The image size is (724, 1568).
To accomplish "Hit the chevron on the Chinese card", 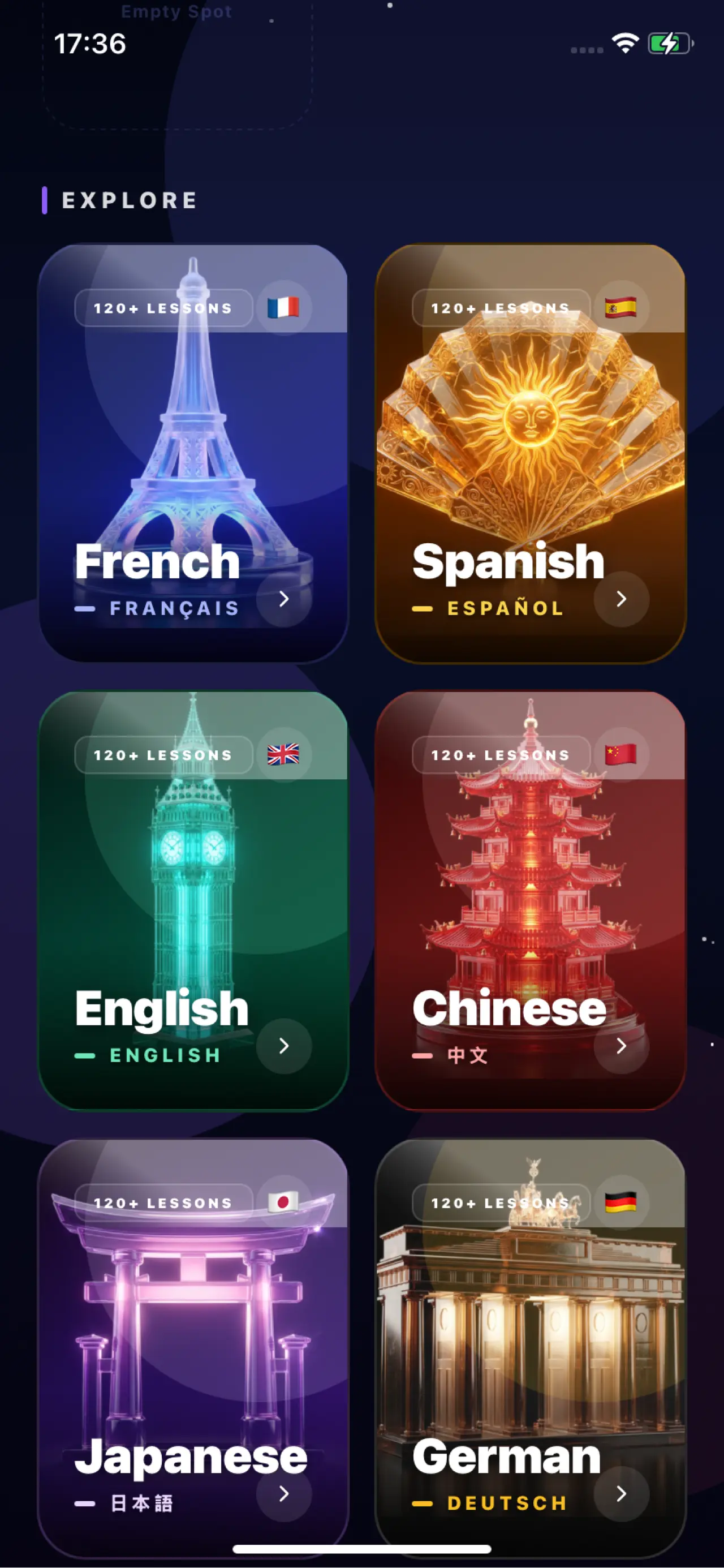I will pyautogui.click(x=621, y=1046).
